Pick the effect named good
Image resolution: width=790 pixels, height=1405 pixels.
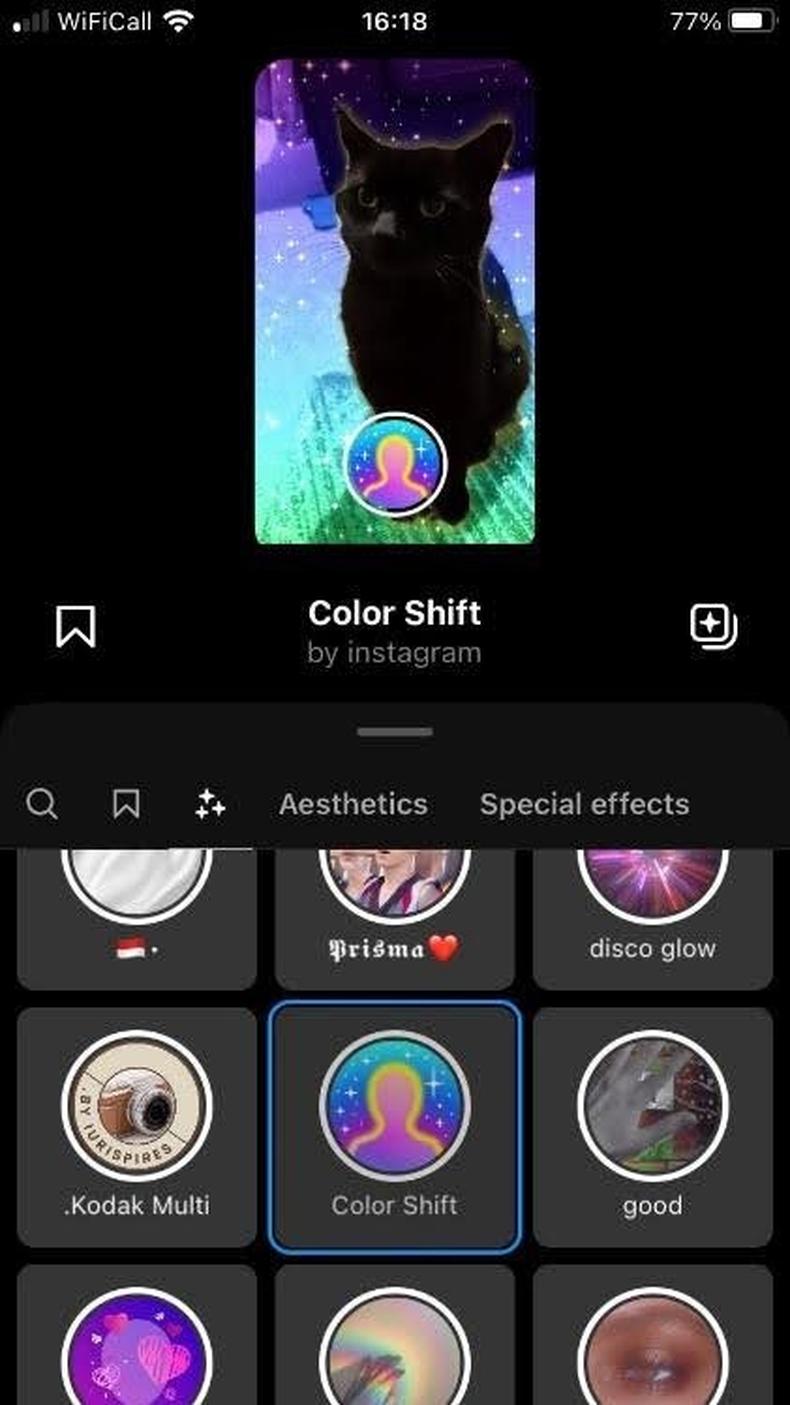point(653,1127)
